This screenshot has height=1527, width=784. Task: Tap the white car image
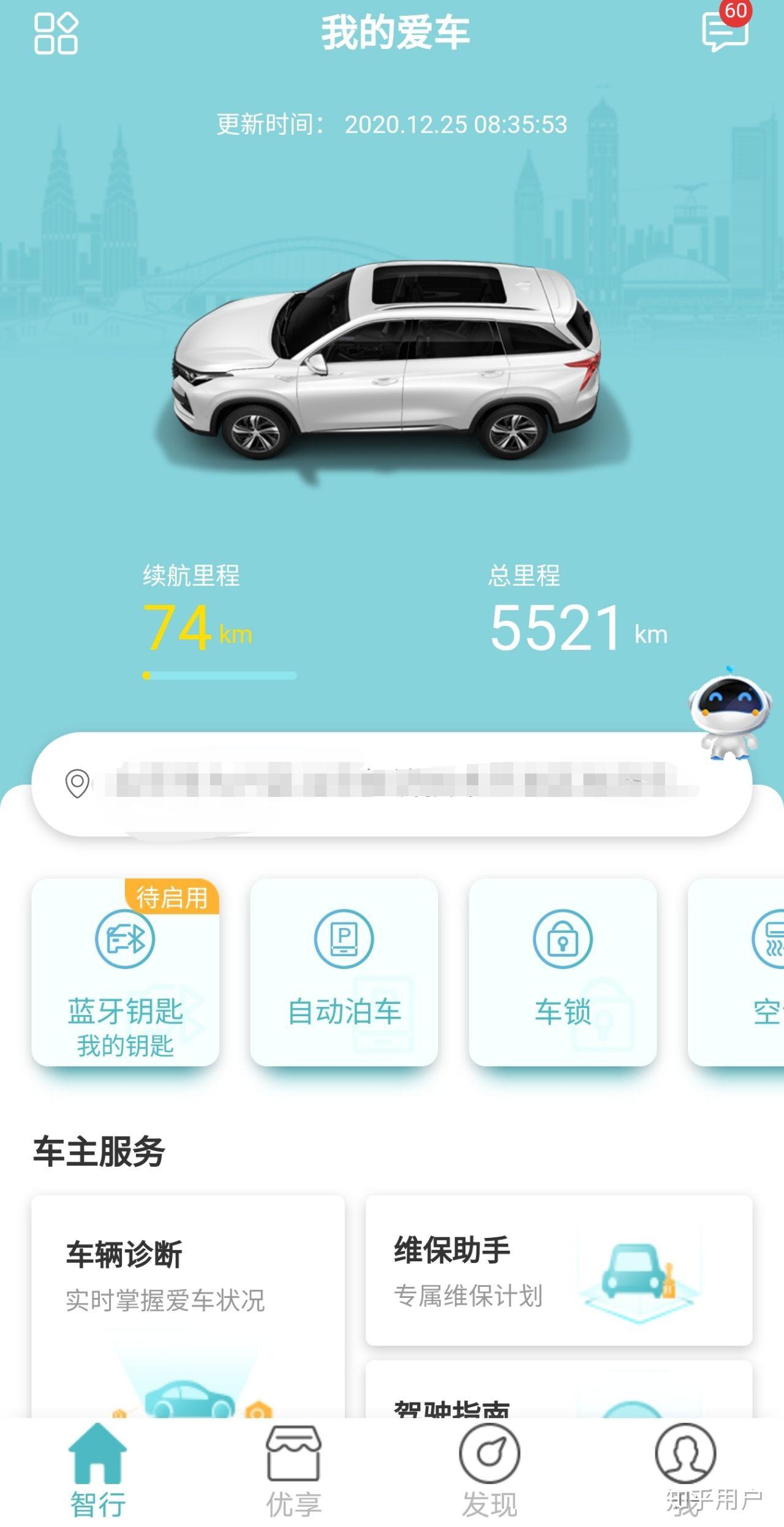coord(386,361)
